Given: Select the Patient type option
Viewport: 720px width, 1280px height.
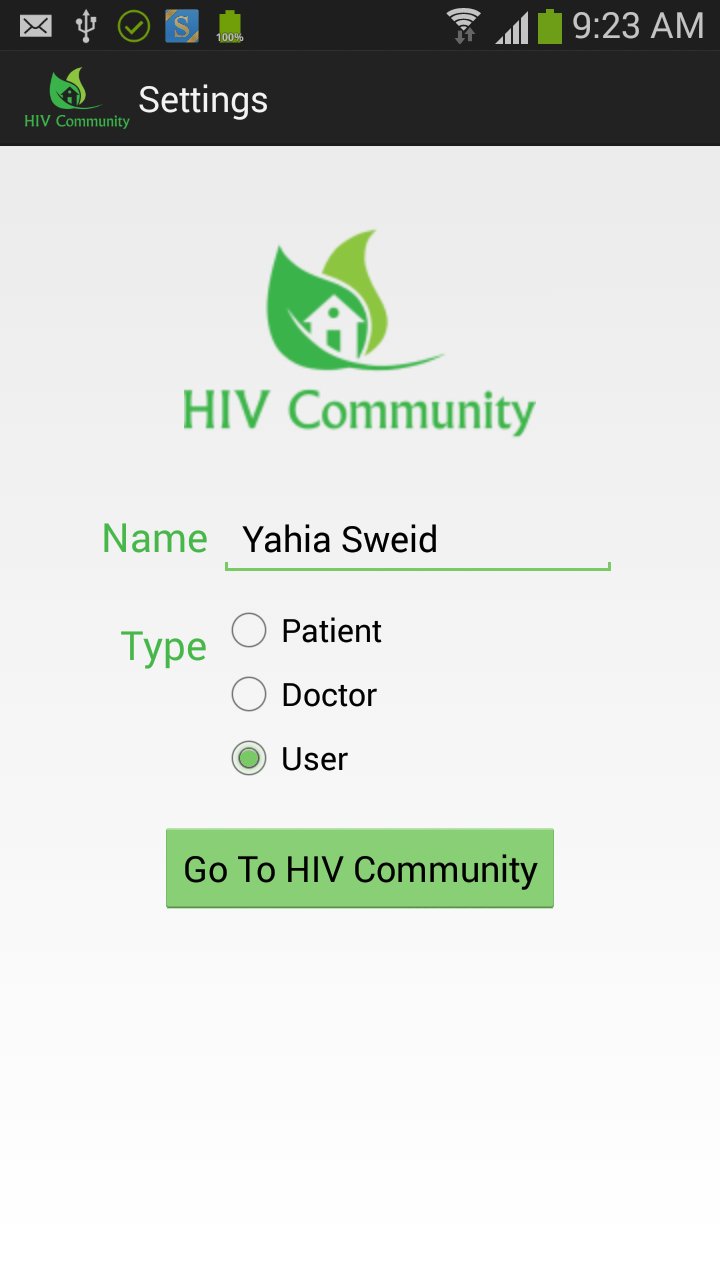Looking at the screenshot, I should tap(307, 631).
